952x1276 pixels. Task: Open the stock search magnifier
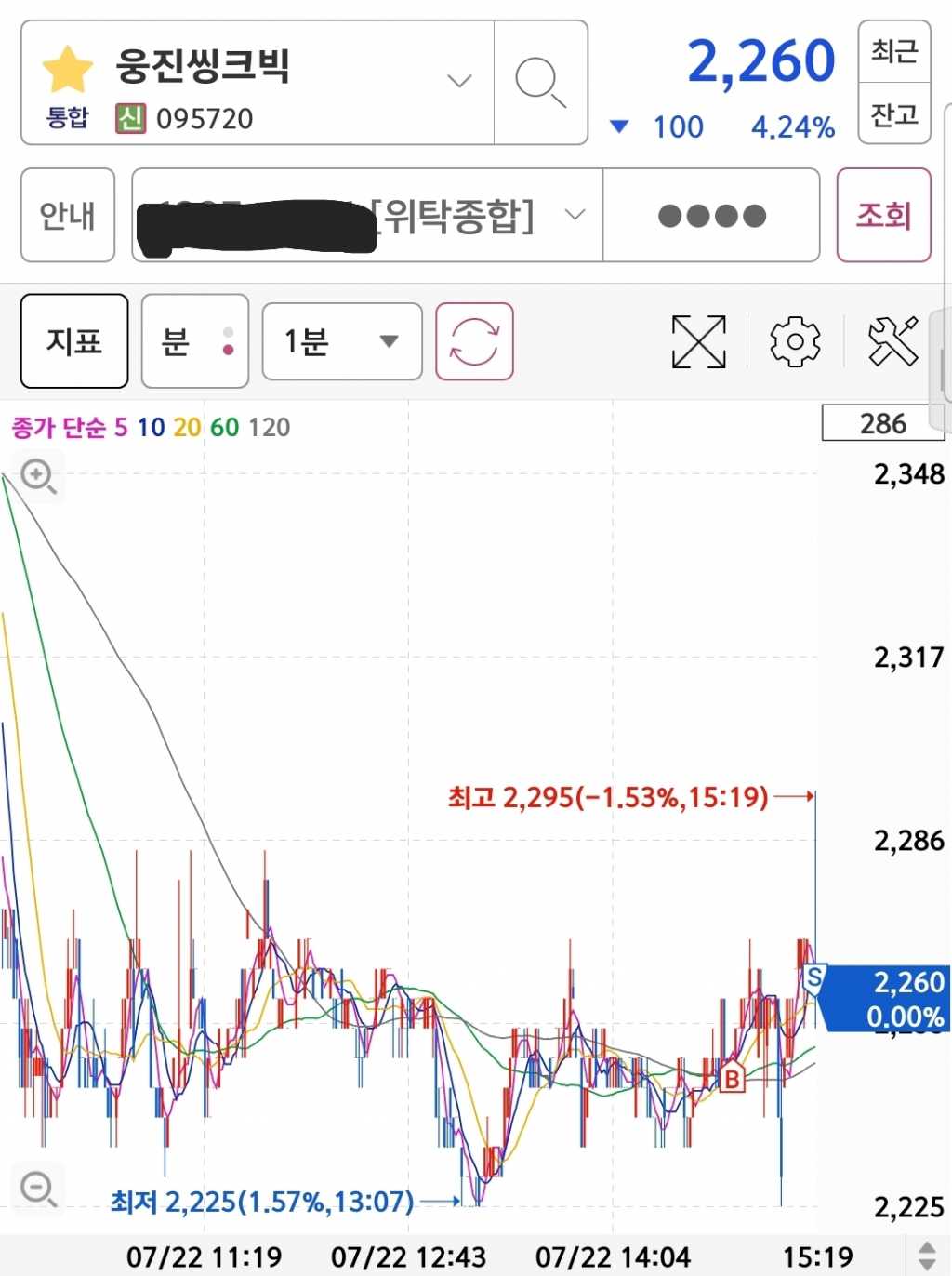540,83
